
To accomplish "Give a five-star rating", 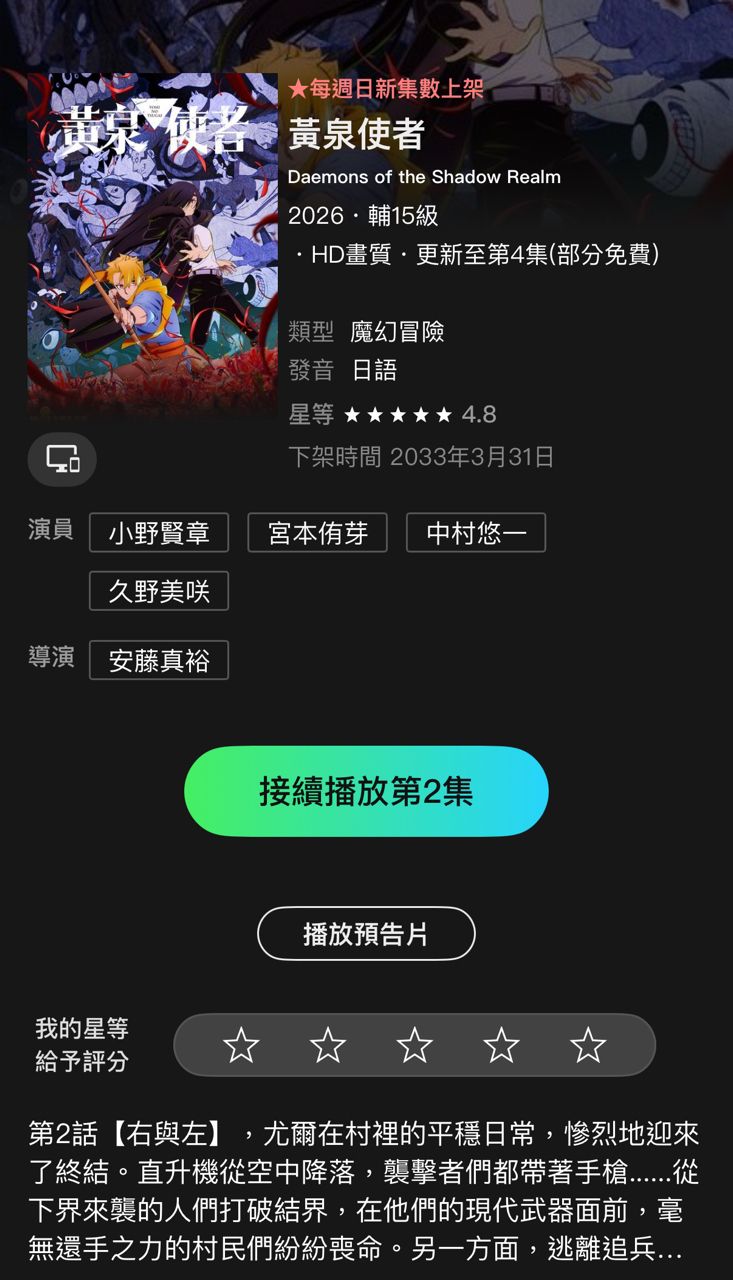I will [588, 1045].
